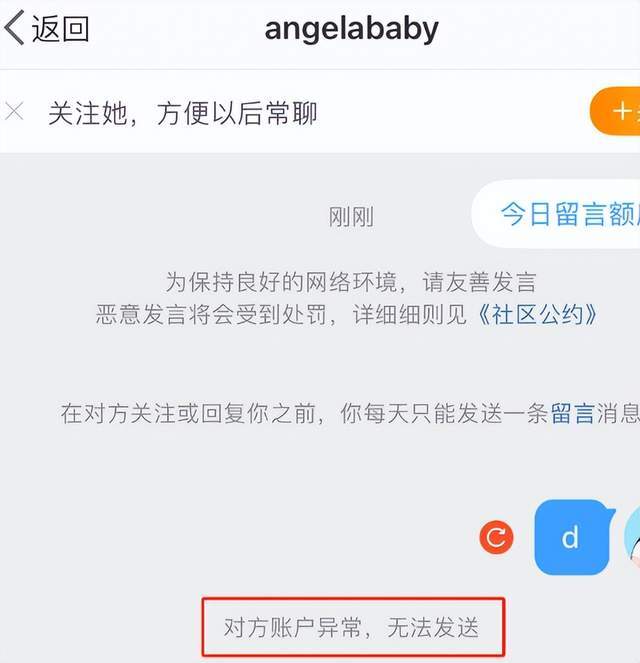Follow angelababy with the orange button
Viewport: 640px width, 663px height.
point(617,111)
